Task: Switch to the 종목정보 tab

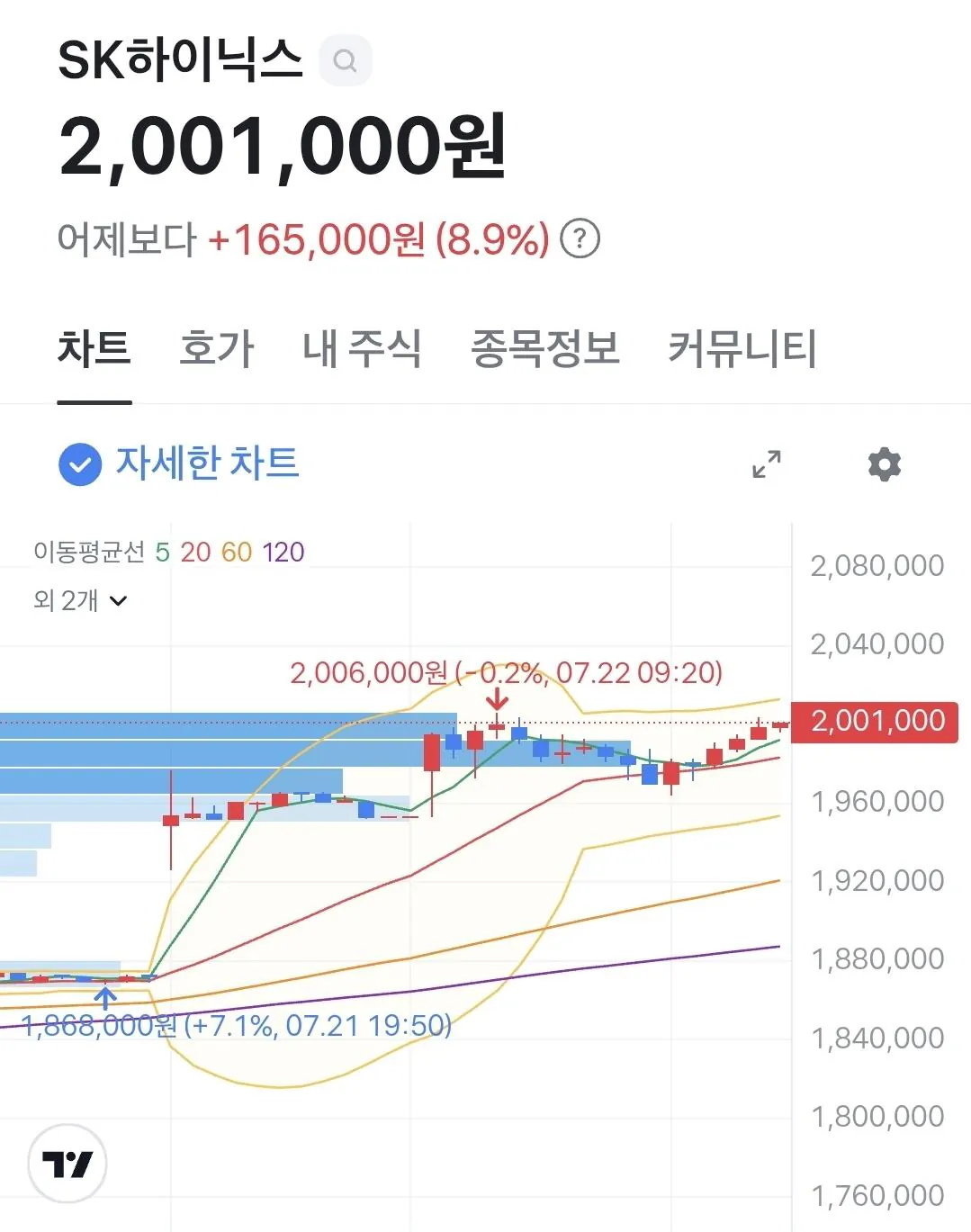Action: pyautogui.click(x=545, y=349)
